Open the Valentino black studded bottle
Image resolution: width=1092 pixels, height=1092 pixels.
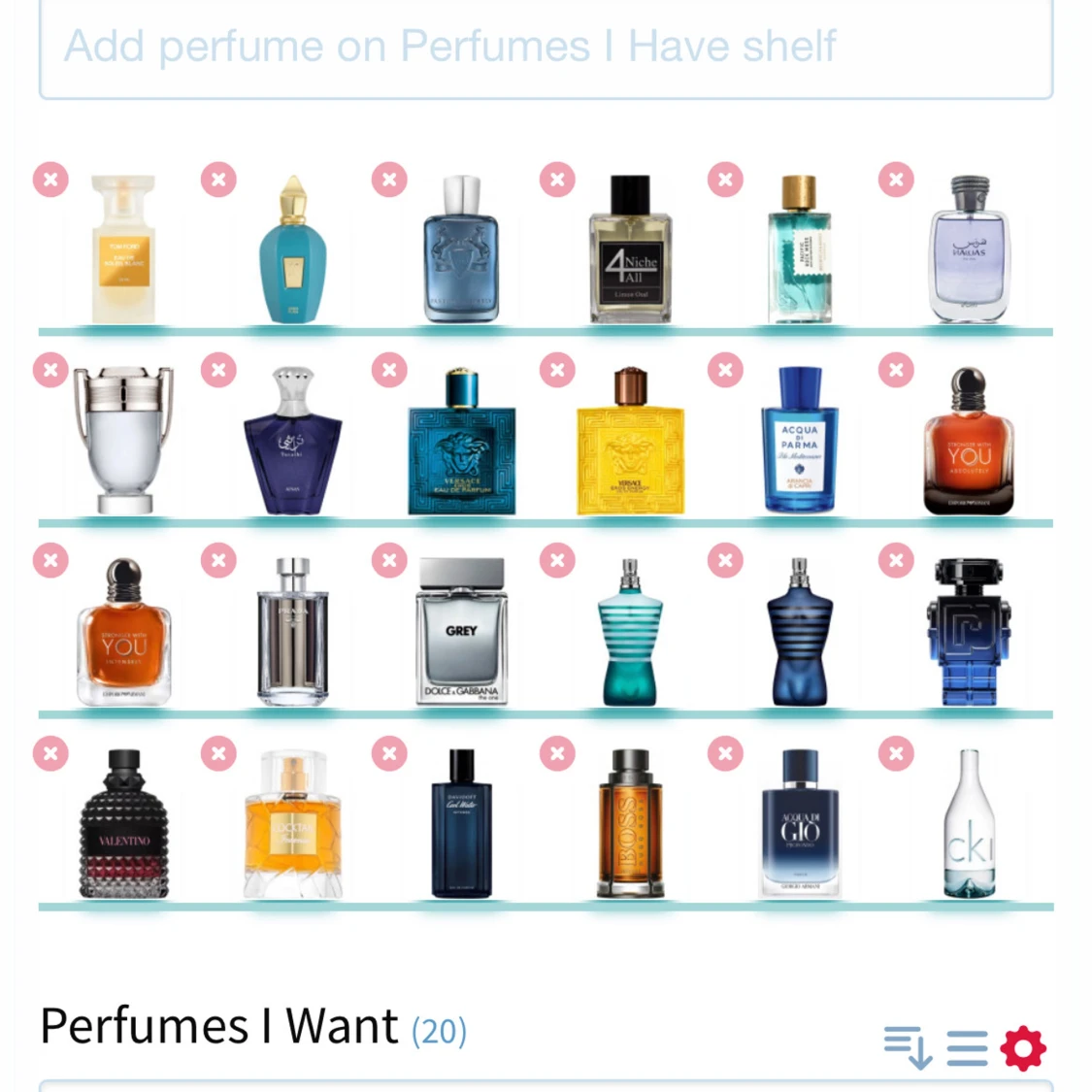tap(123, 825)
